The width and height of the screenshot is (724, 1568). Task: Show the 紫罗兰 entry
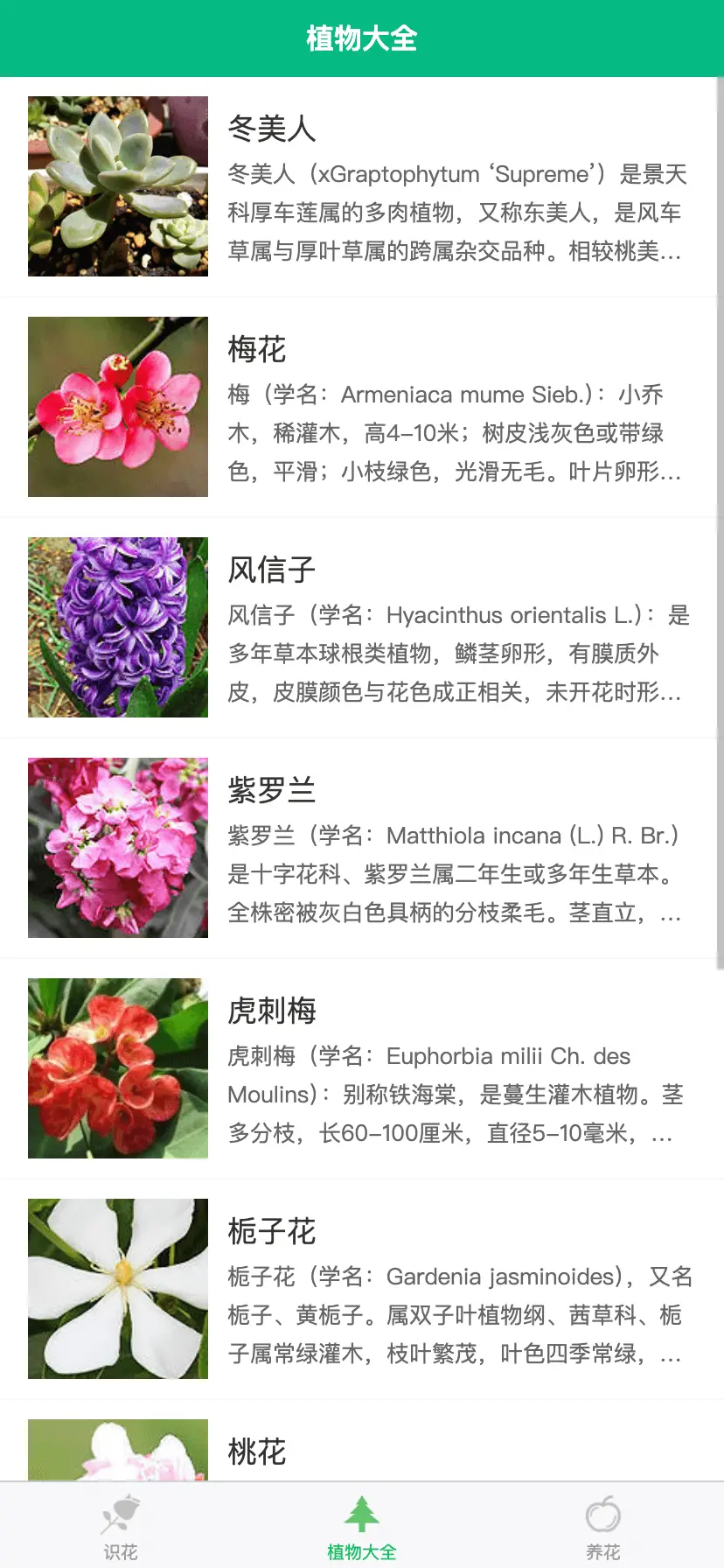(362, 849)
